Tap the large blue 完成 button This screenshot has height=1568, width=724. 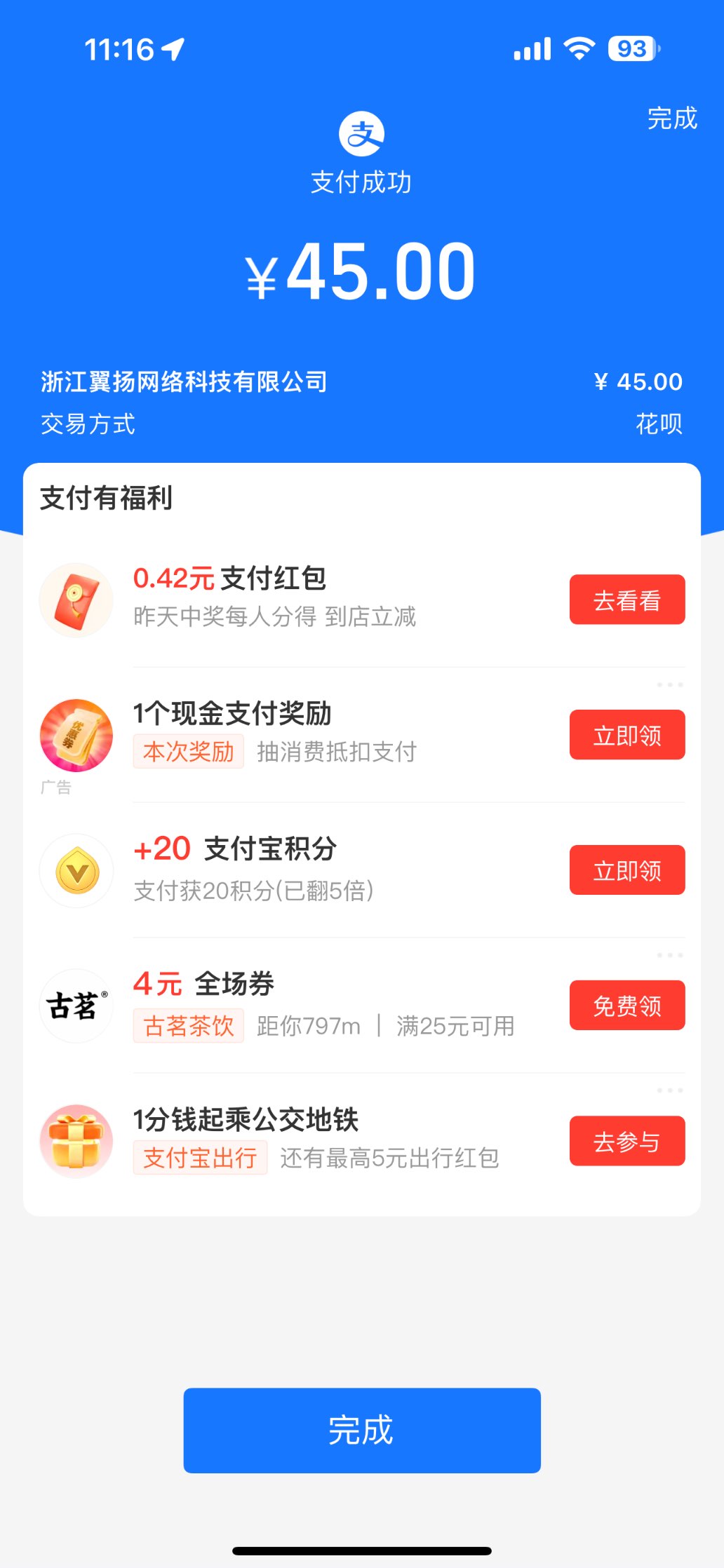click(362, 1430)
